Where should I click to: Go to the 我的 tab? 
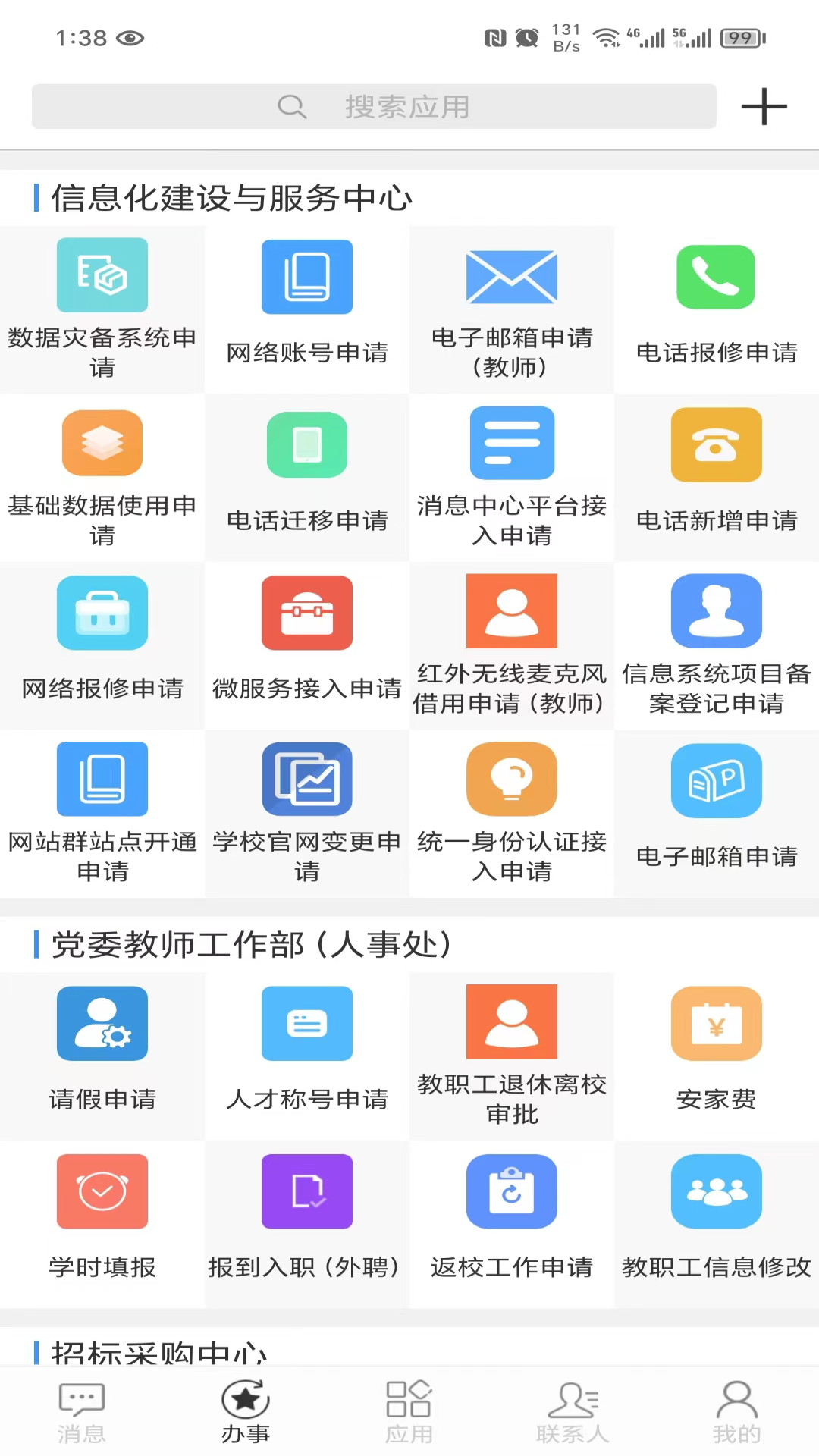pyautogui.click(x=736, y=1412)
